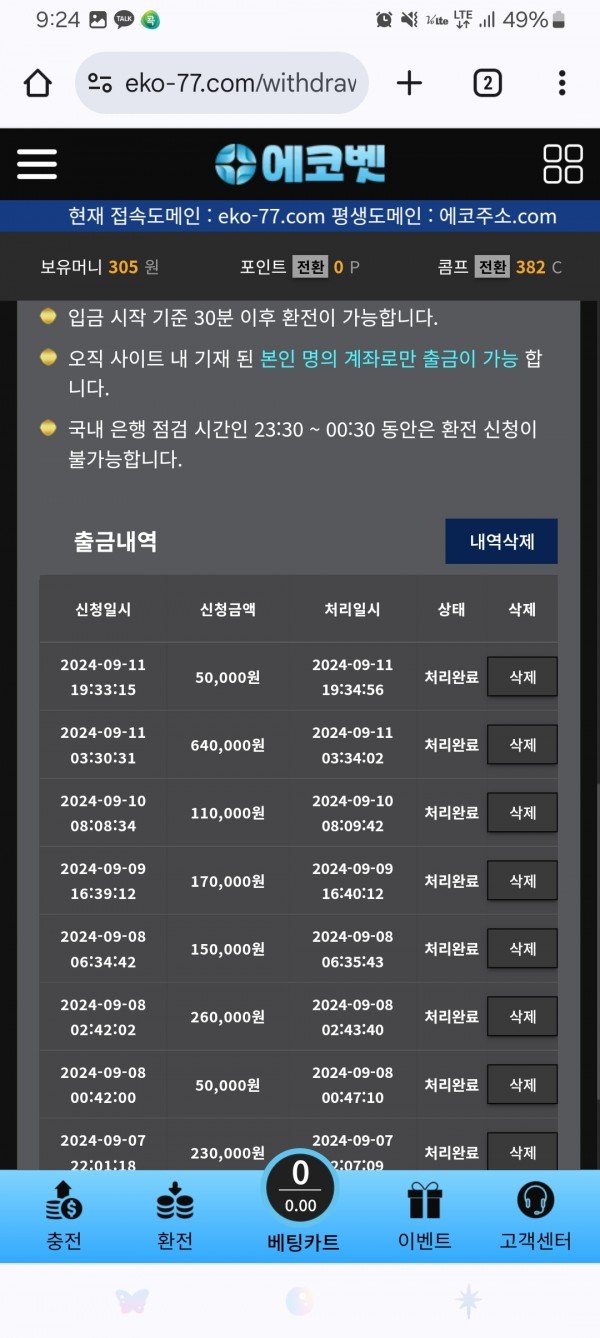The width and height of the screenshot is (600, 1338).
Task: Delete the 170,000원 withdrawal record
Action: 522,881
